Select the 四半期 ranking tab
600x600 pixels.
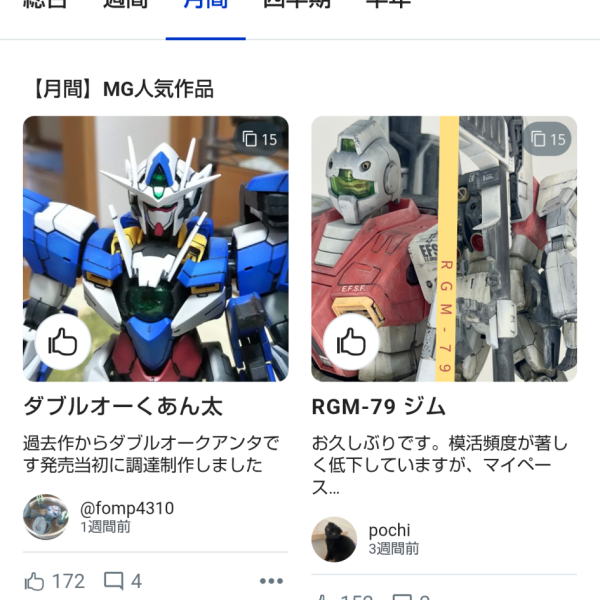tap(297, 5)
